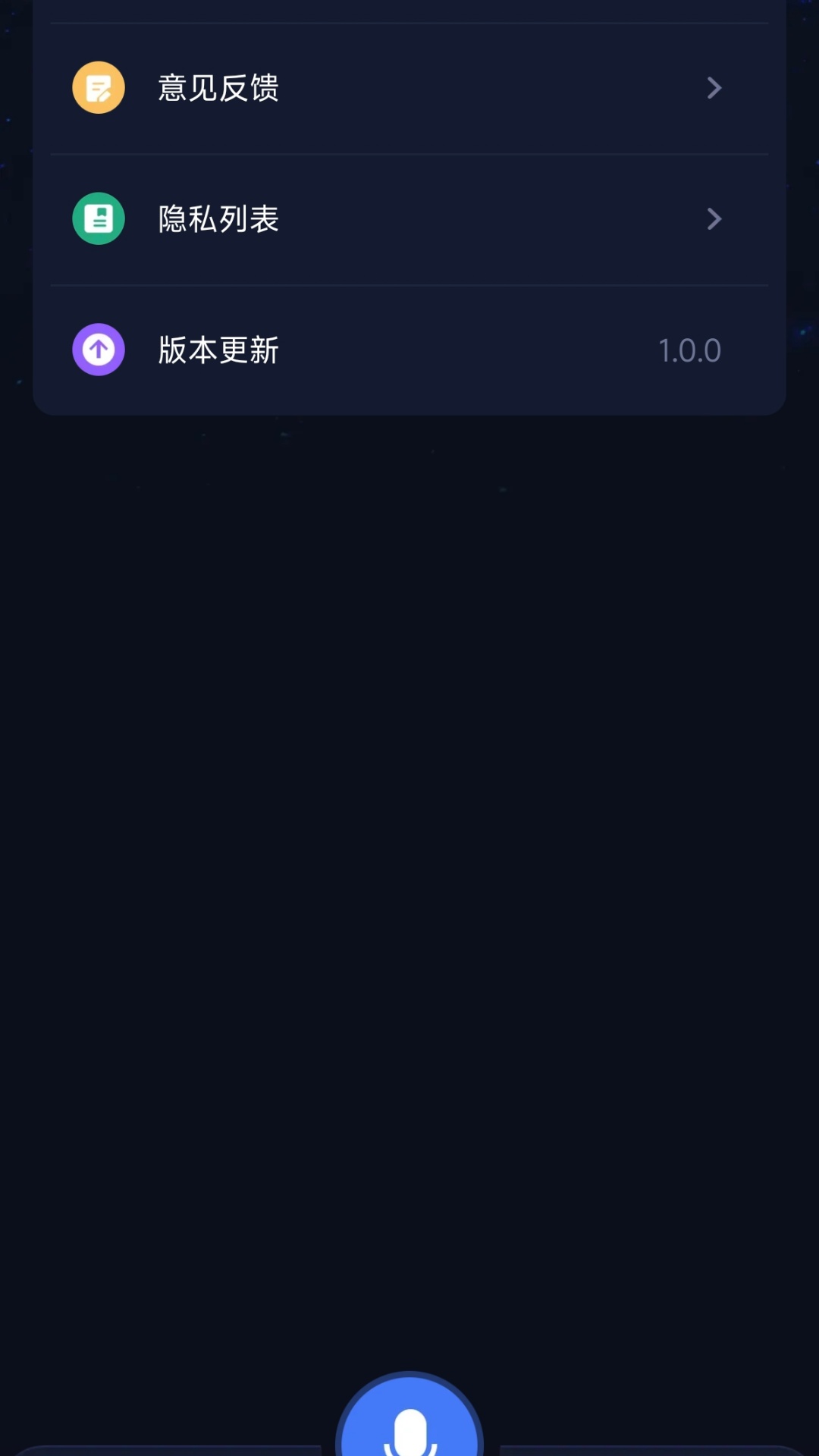Screen dimensions: 819x1456
Task: Open 隐私列表 using its chevron arrow
Action: click(714, 218)
